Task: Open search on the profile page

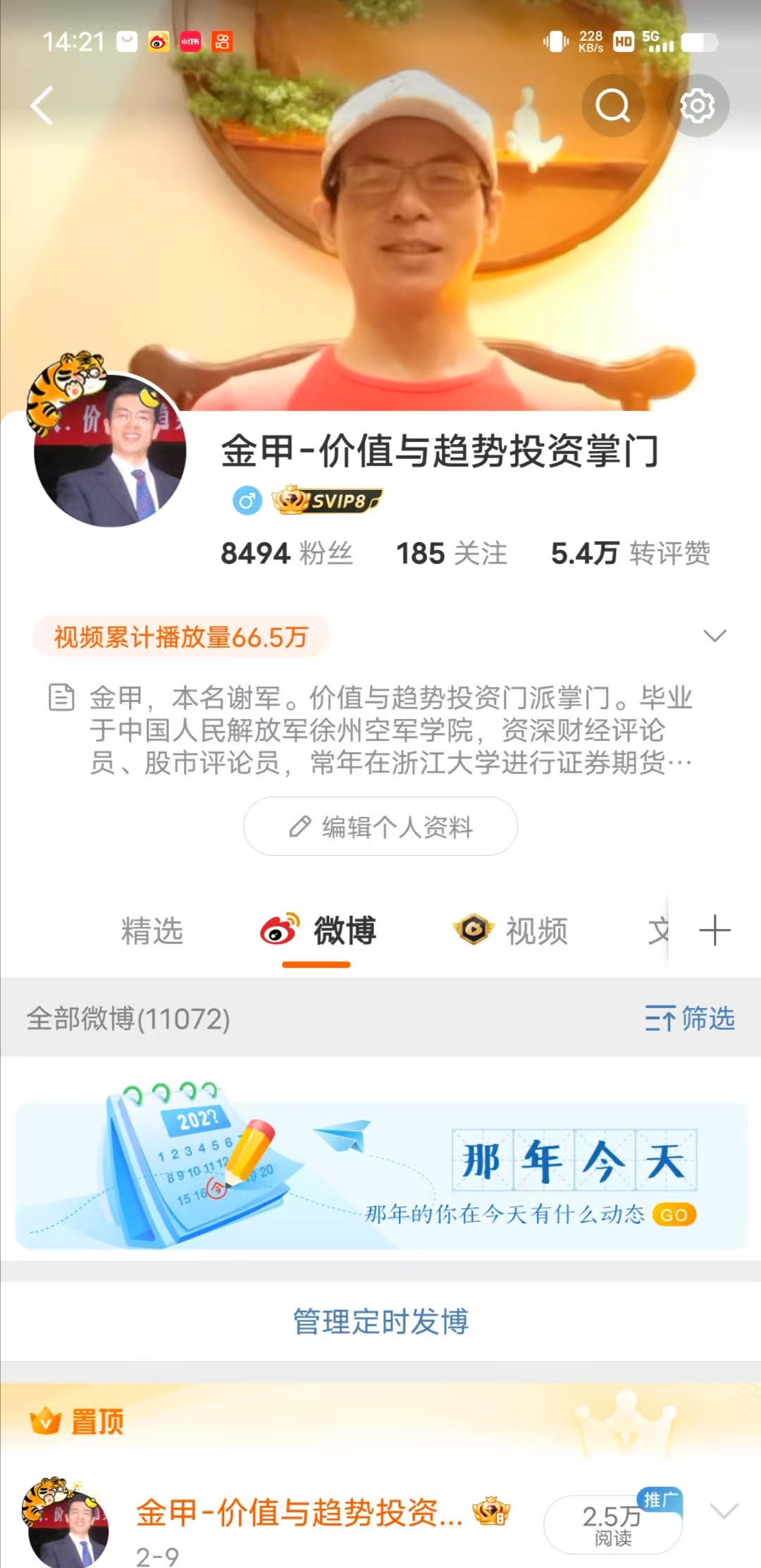Action: pyautogui.click(x=612, y=106)
